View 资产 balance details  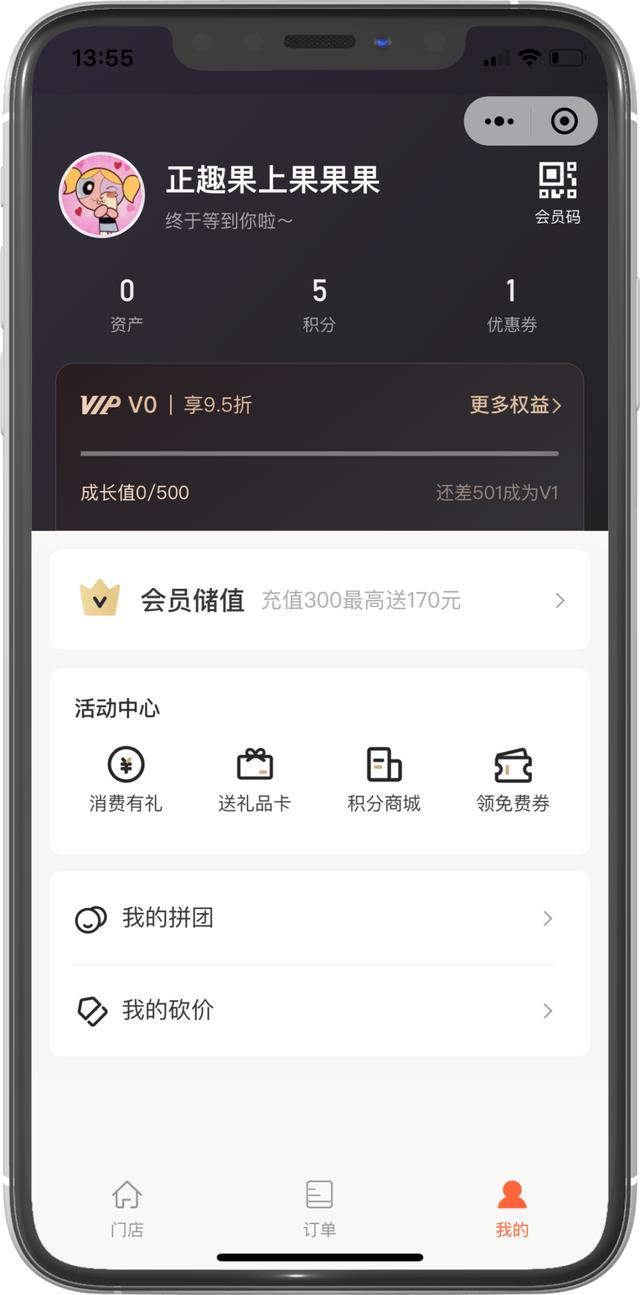pos(127,305)
